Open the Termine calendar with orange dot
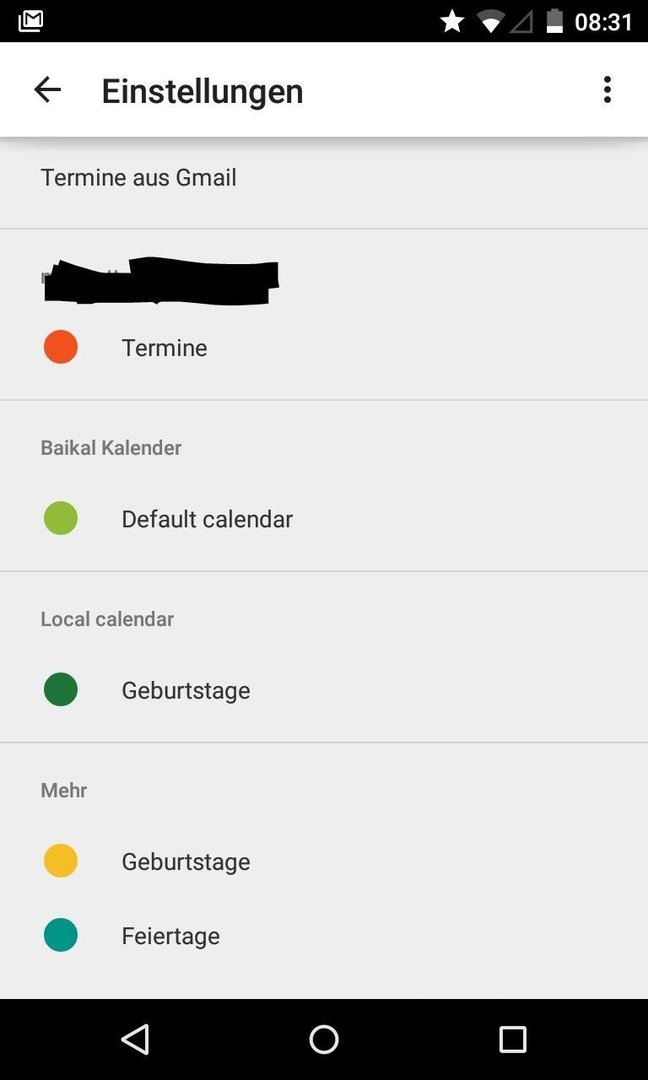 (324, 348)
